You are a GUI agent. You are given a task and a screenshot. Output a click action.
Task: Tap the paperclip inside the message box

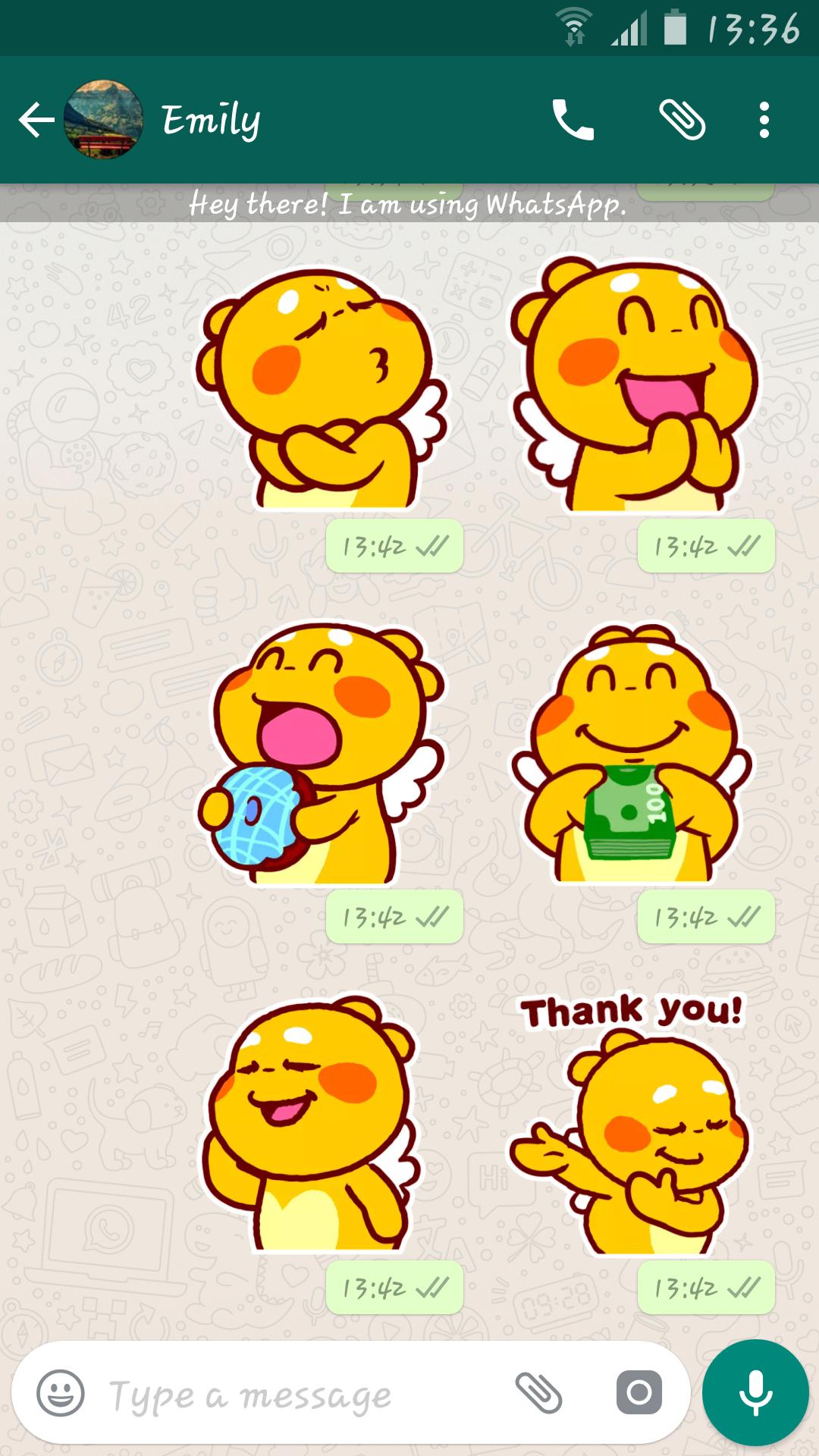click(x=539, y=1392)
